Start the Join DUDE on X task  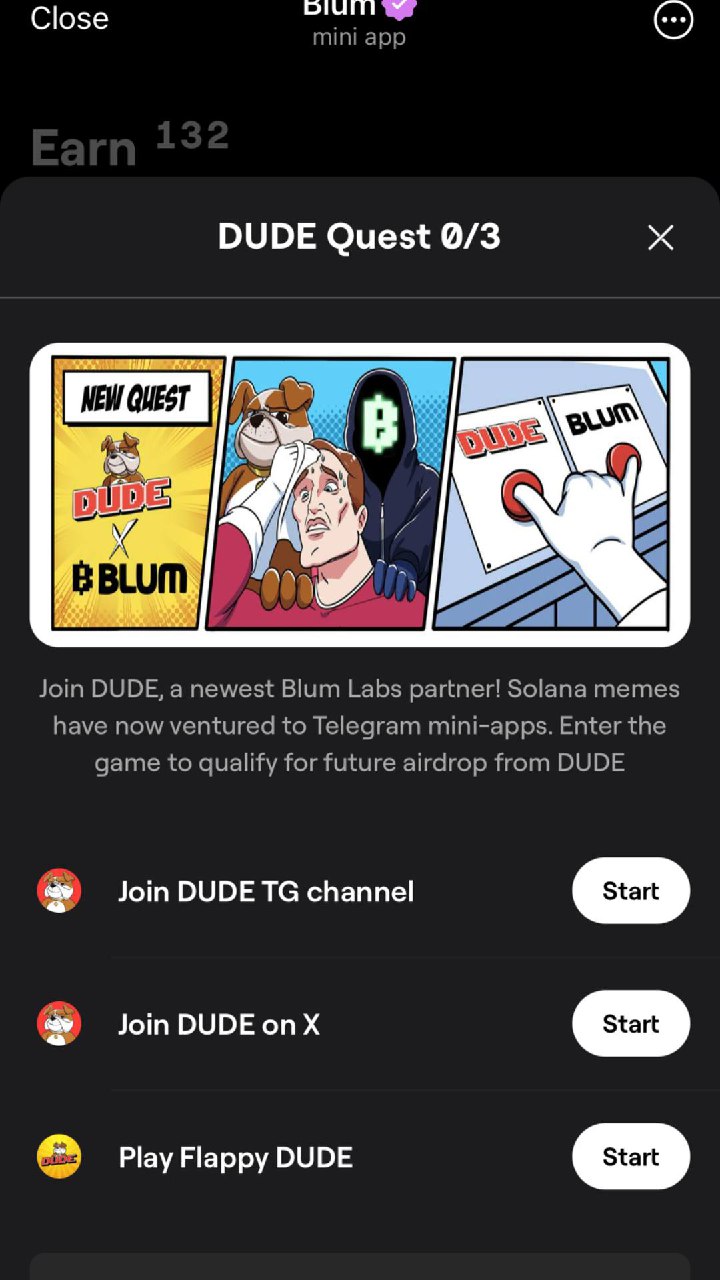point(630,1023)
